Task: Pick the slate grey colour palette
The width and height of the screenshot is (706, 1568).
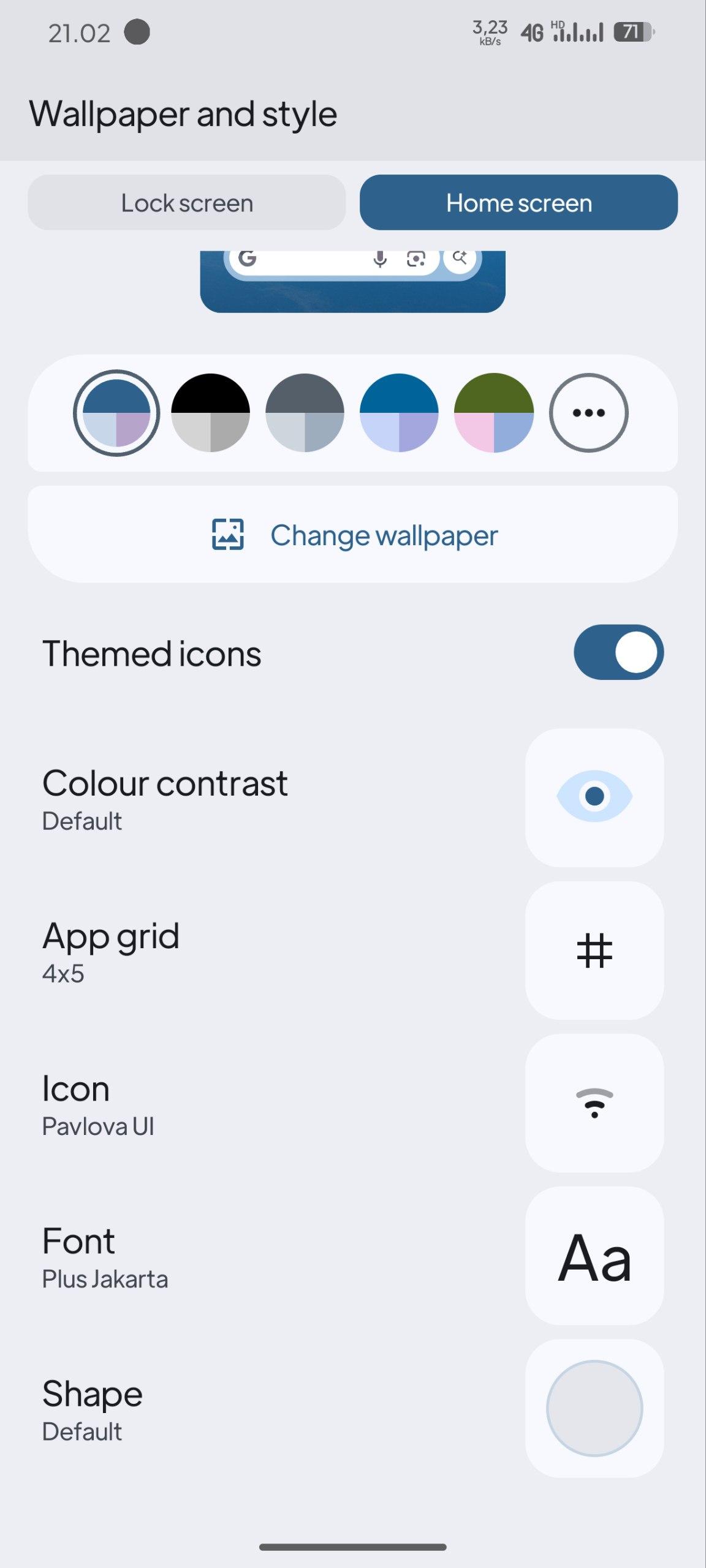Action: pyautogui.click(x=305, y=413)
